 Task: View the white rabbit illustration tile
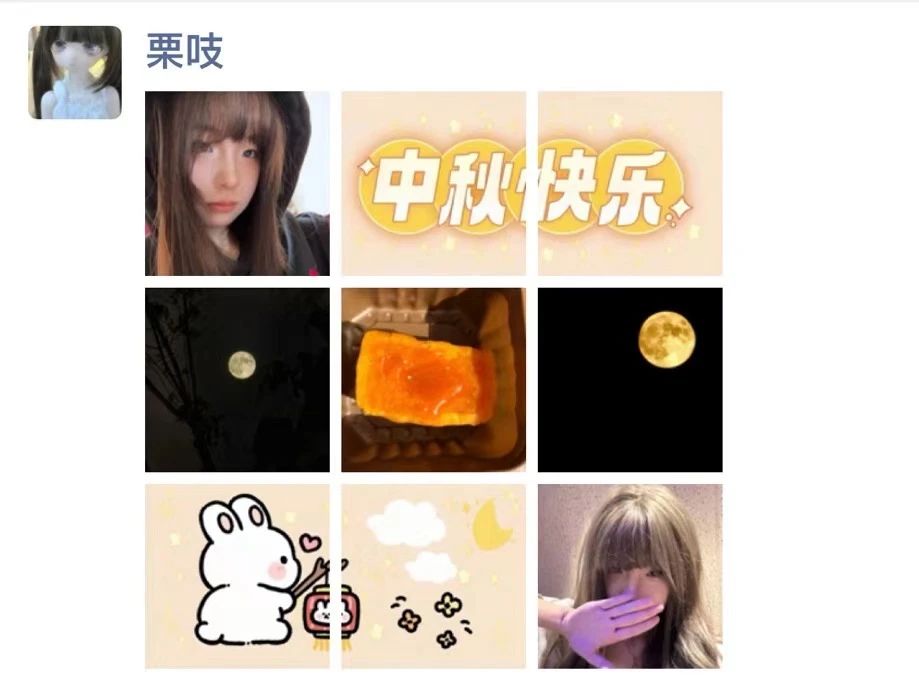[237, 576]
